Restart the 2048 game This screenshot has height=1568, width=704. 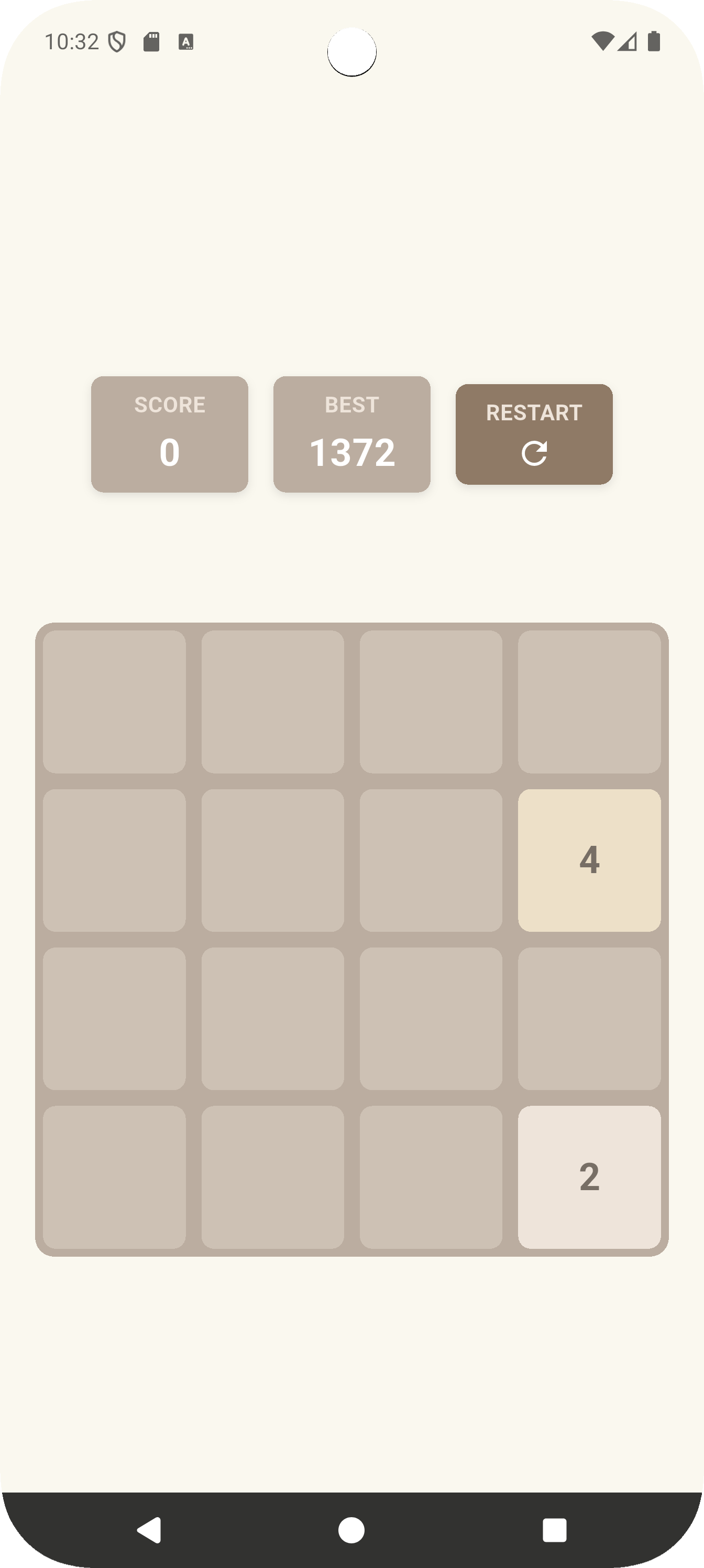pyautogui.click(x=534, y=434)
